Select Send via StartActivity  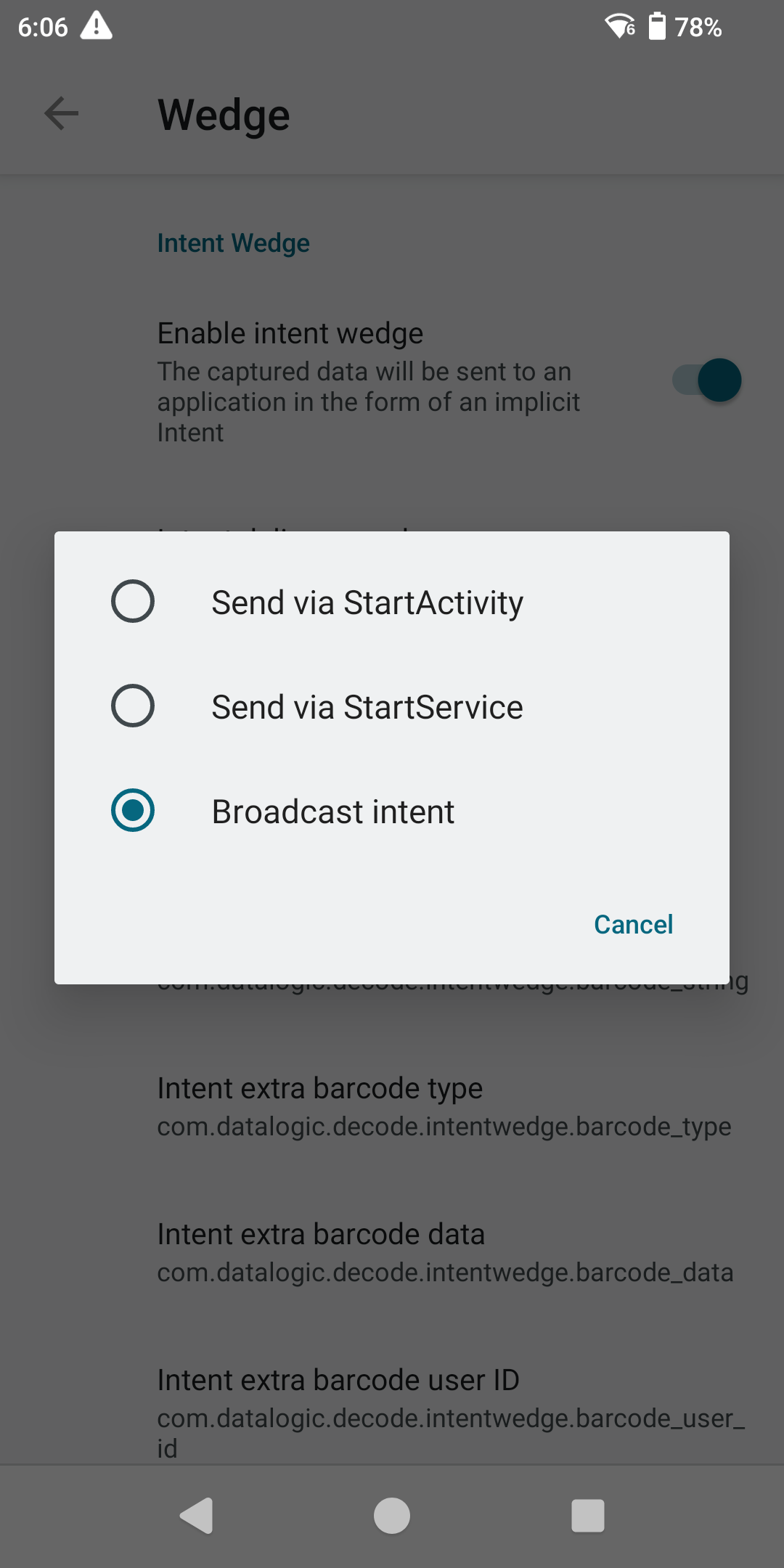pyautogui.click(x=367, y=601)
